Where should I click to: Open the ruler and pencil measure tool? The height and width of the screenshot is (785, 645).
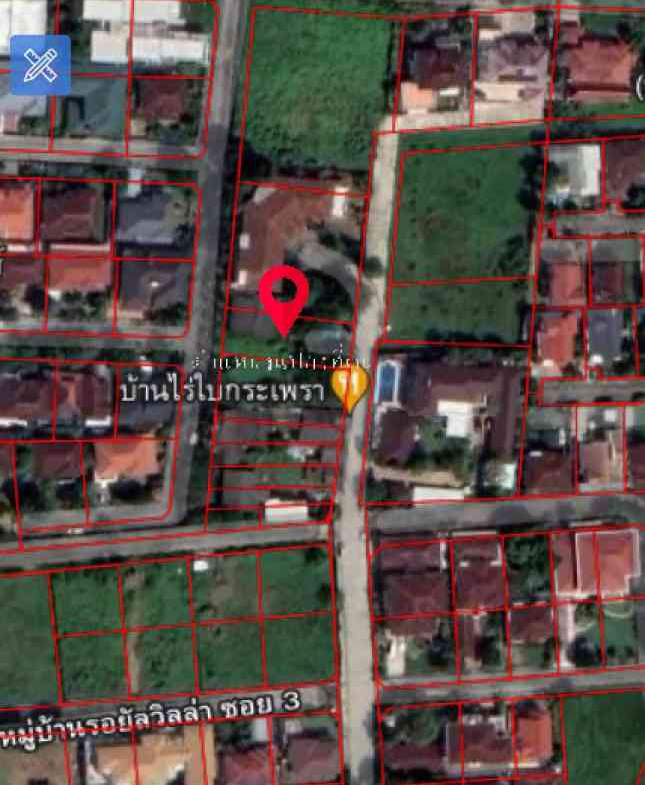pyautogui.click(x=40, y=65)
